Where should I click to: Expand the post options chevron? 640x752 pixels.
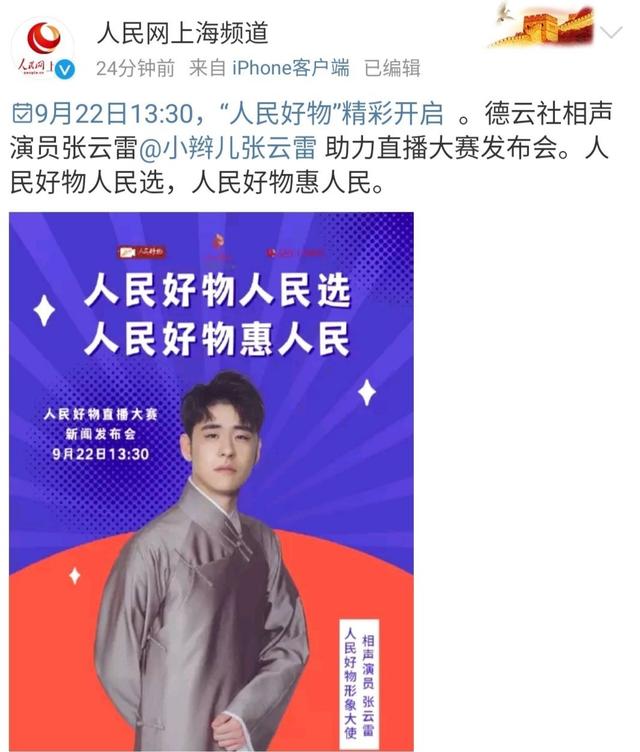pyautogui.click(x=609, y=33)
